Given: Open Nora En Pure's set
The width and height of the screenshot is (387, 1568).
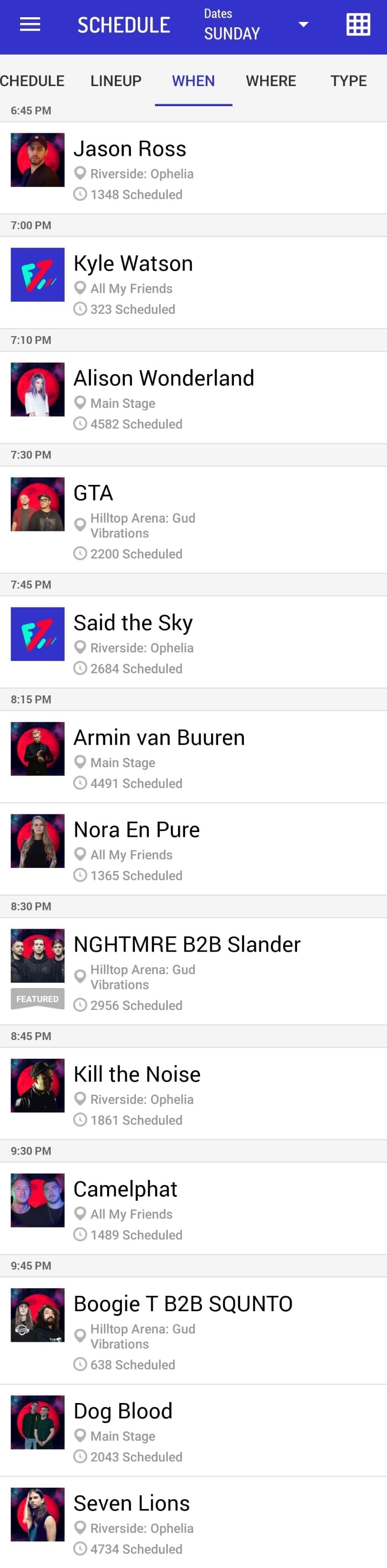Looking at the screenshot, I should pos(193,848).
